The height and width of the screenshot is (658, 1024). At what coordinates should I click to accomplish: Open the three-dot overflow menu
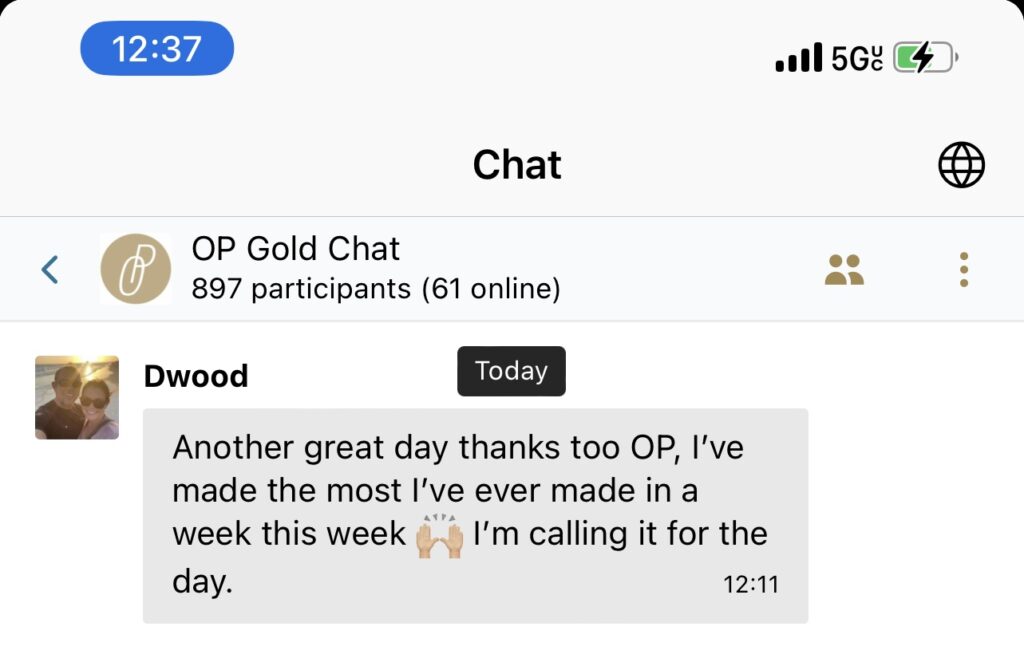click(963, 269)
